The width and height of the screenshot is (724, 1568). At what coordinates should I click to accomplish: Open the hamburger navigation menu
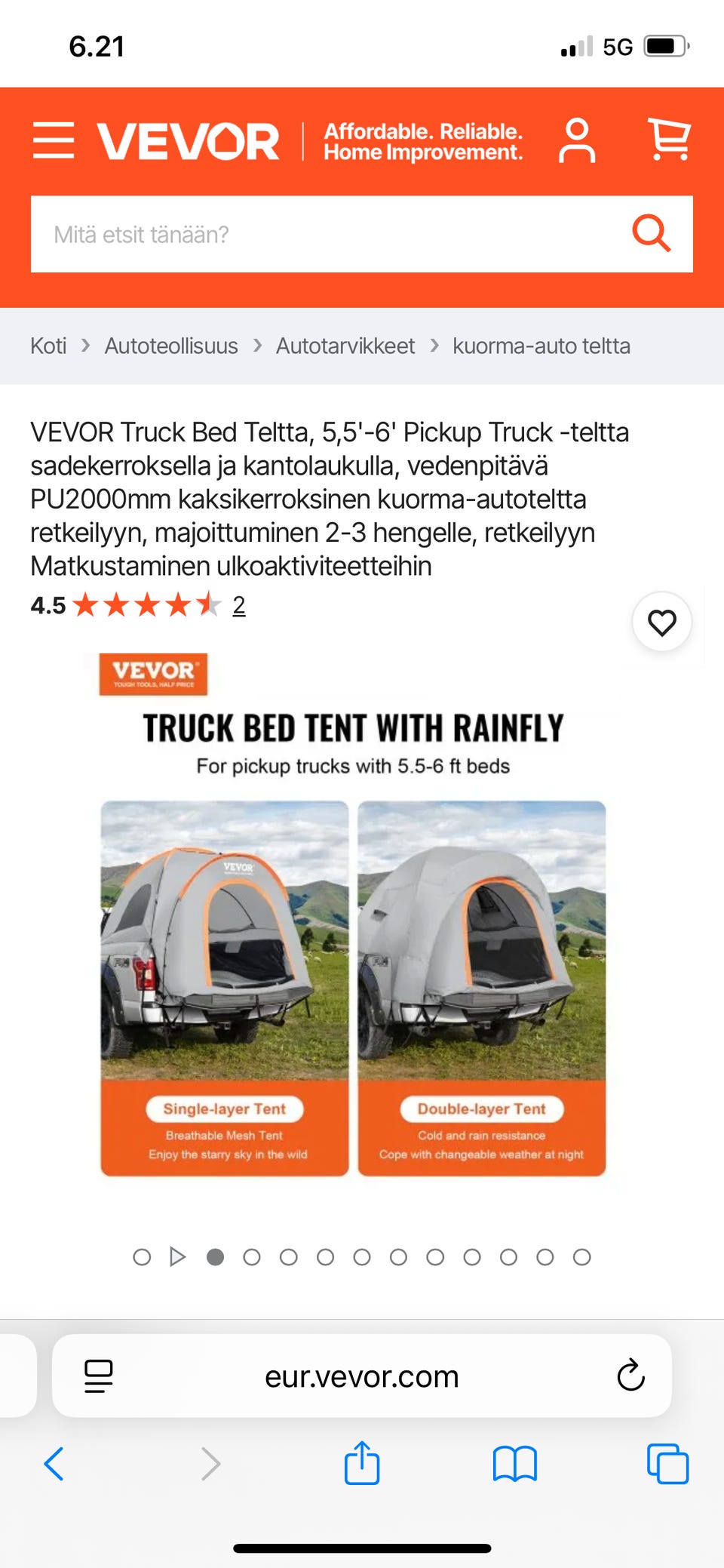(54, 140)
